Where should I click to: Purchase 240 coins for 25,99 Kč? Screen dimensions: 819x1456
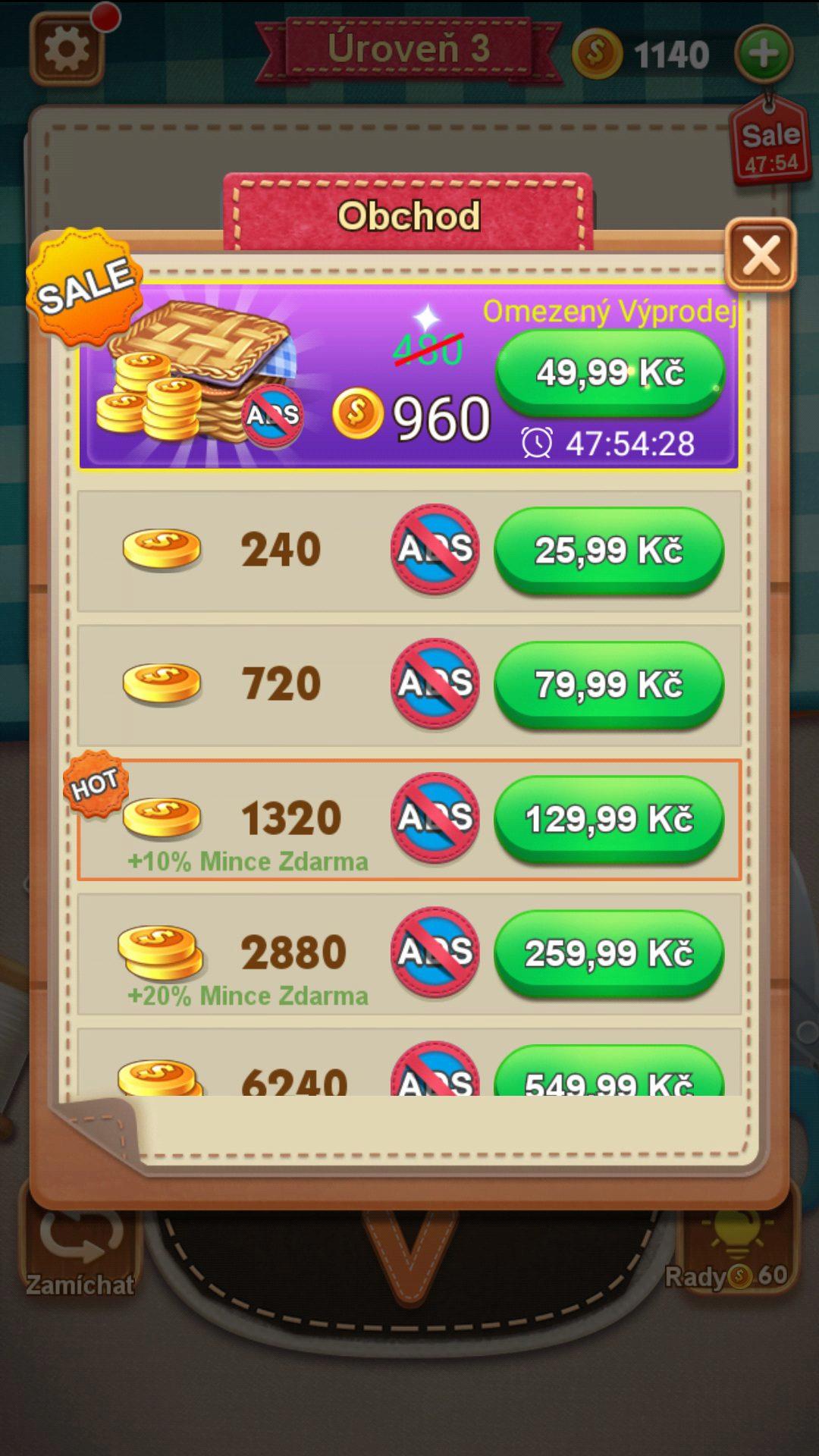(x=608, y=550)
